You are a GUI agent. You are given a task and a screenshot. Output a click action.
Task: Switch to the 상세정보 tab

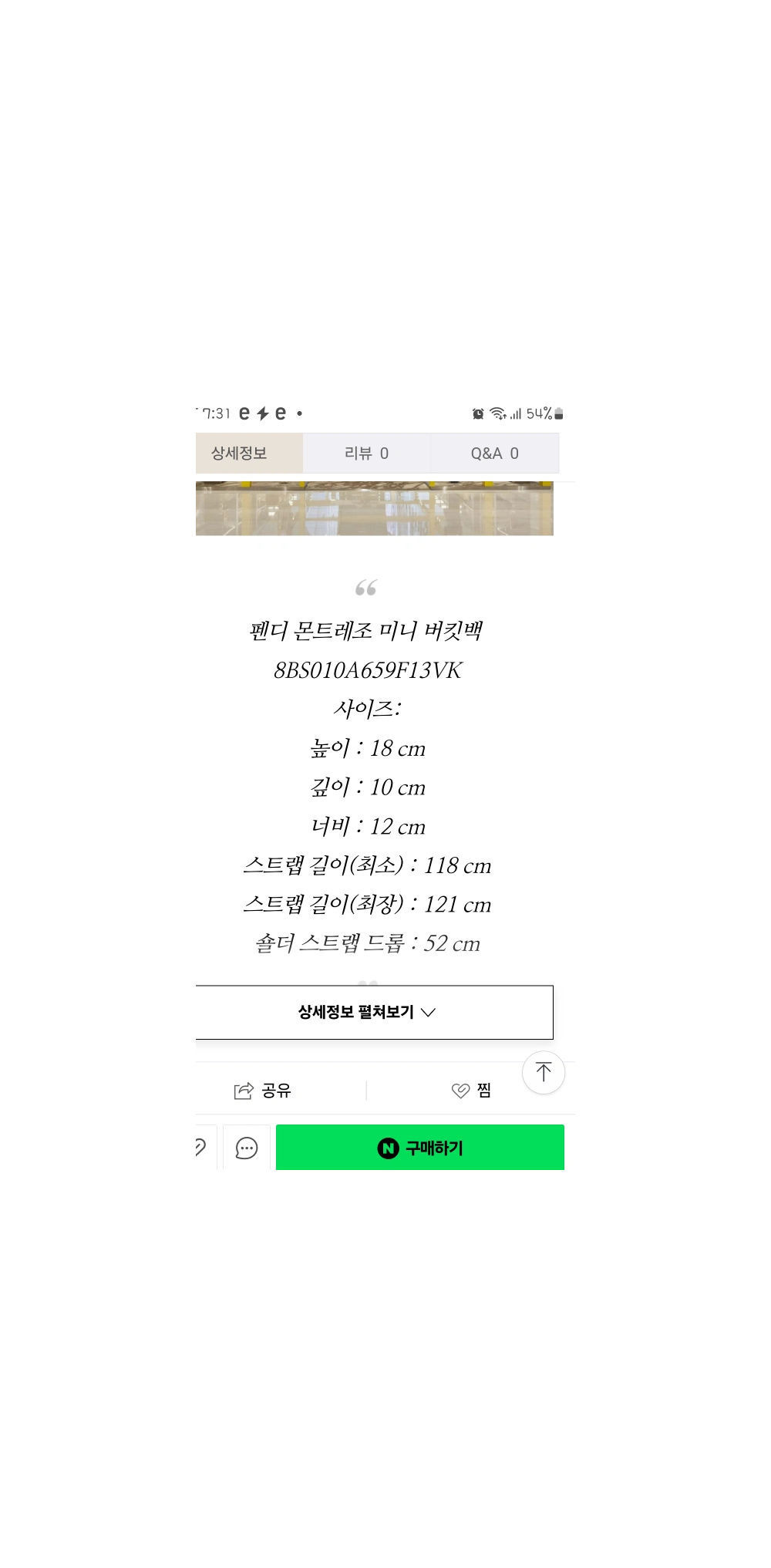point(240,454)
